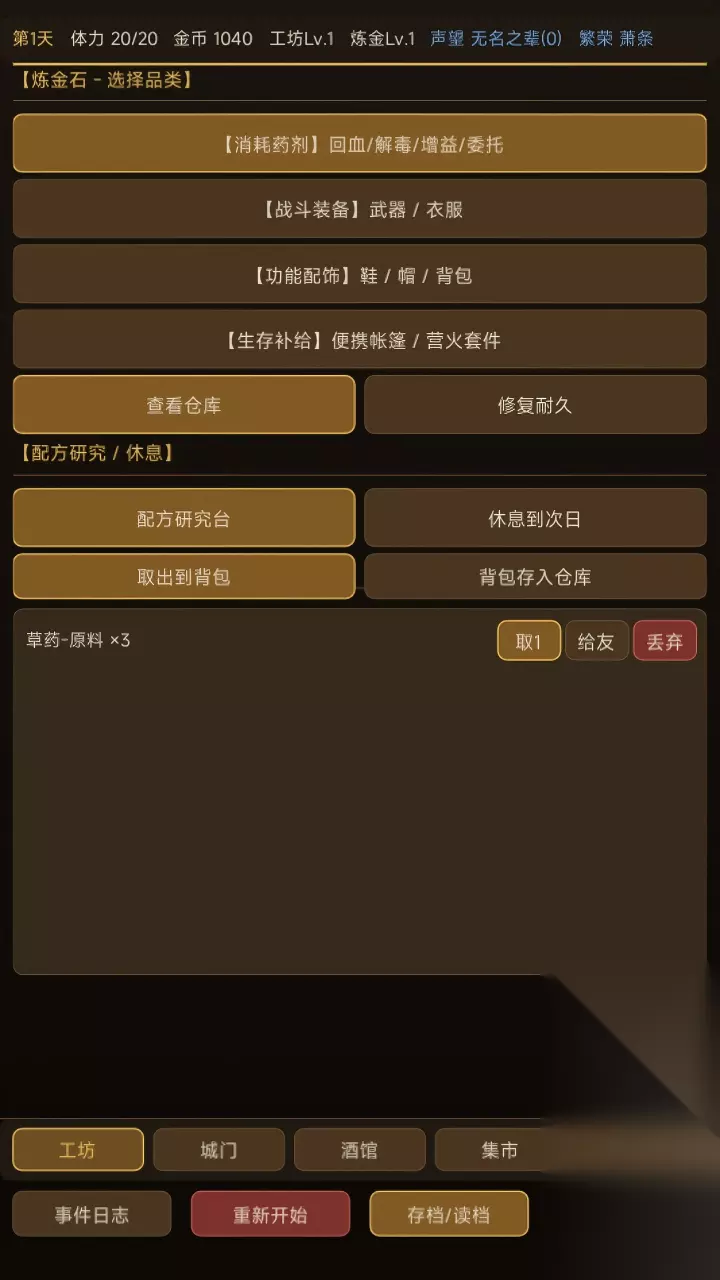Switch to 背包存入仓库 mode
This screenshot has width=720, height=1280.
tap(536, 577)
